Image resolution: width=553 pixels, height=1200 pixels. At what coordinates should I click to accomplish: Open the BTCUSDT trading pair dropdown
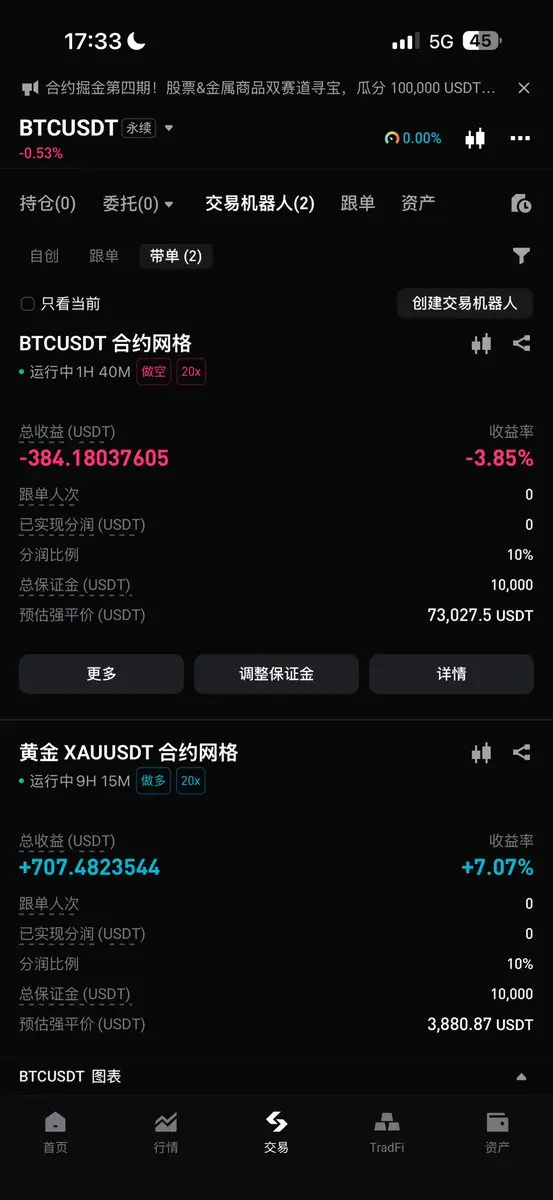pos(169,128)
